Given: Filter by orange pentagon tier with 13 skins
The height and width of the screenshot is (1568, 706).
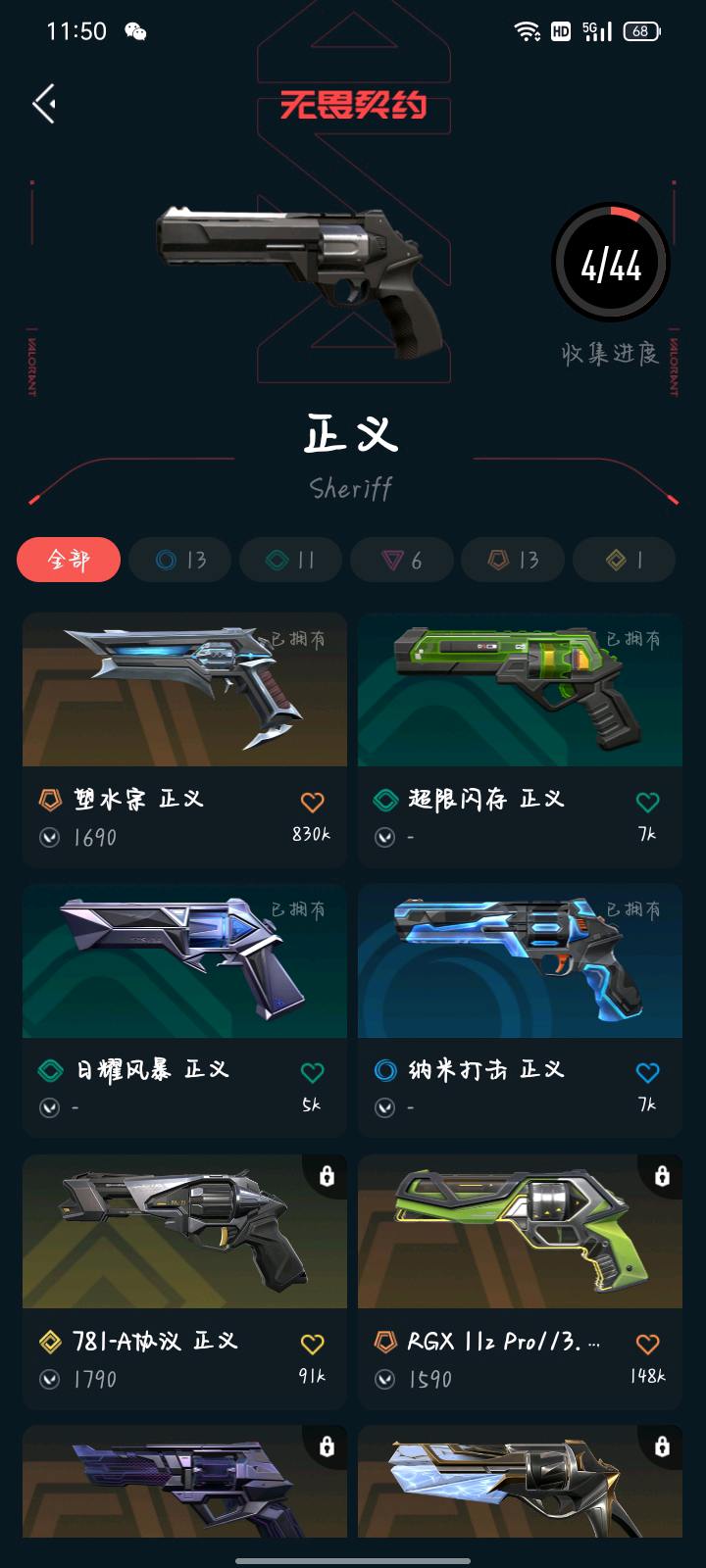Looking at the screenshot, I should pos(514,560).
